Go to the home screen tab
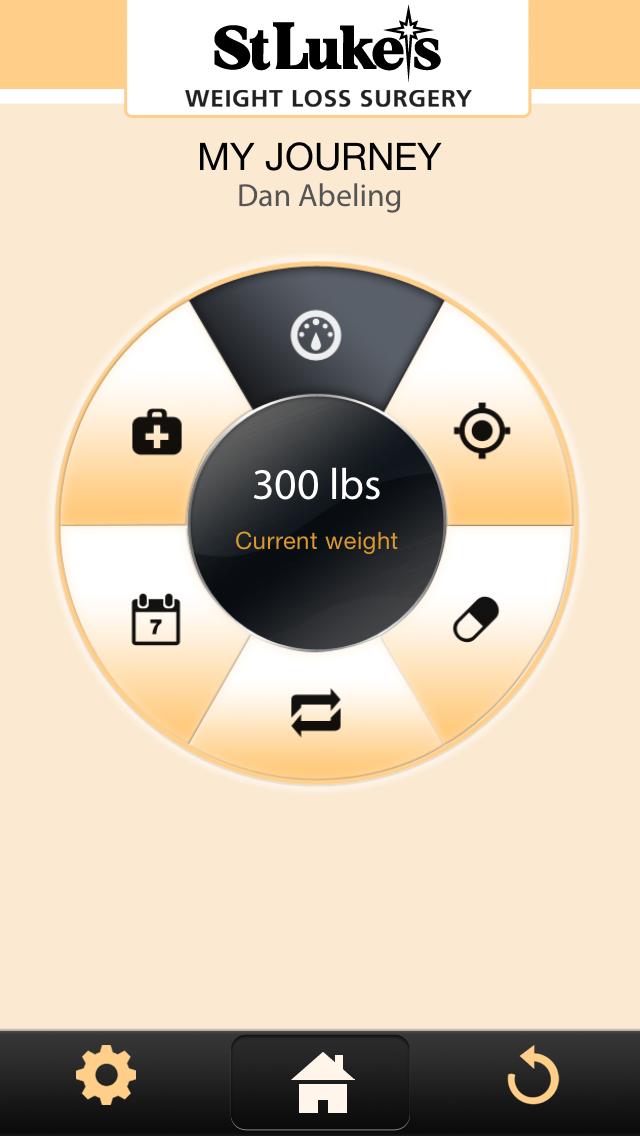 tap(320, 1083)
